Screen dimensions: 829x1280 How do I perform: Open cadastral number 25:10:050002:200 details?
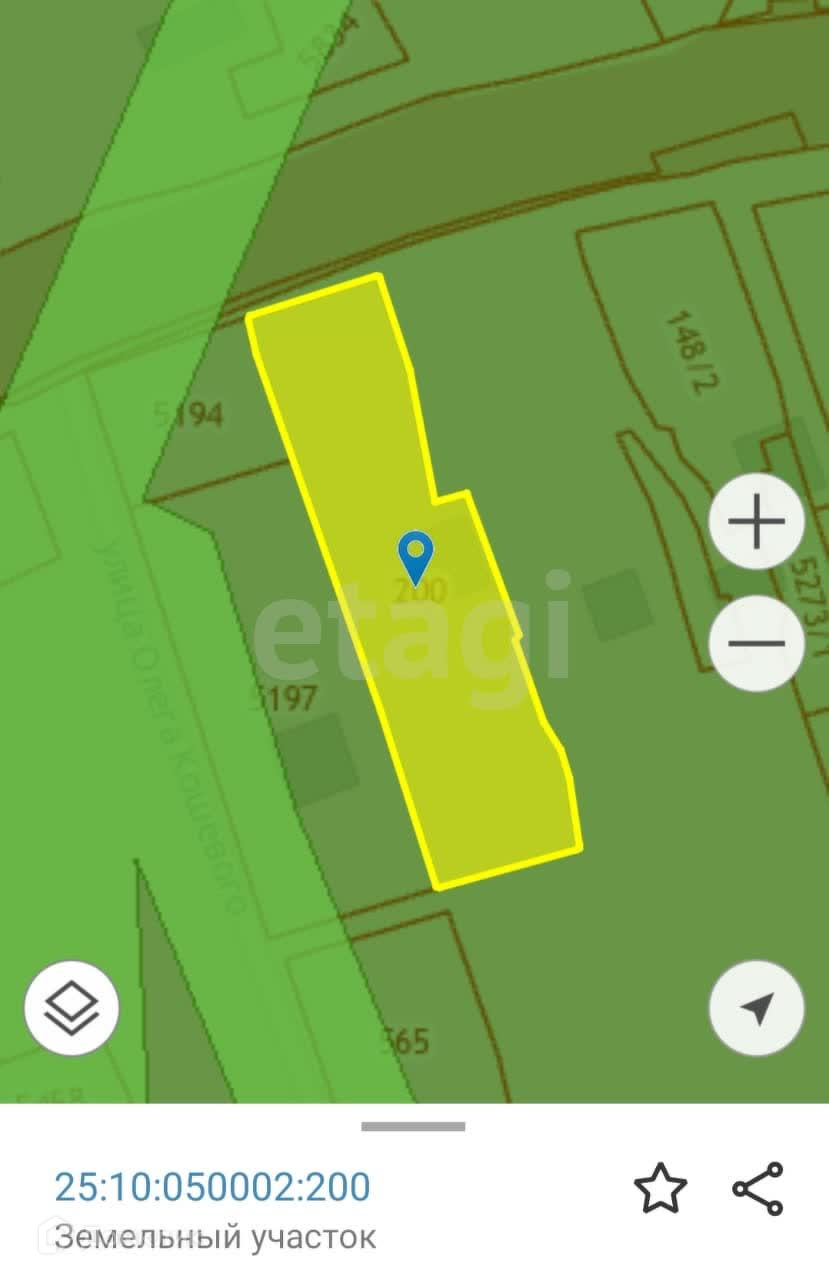(212, 1187)
